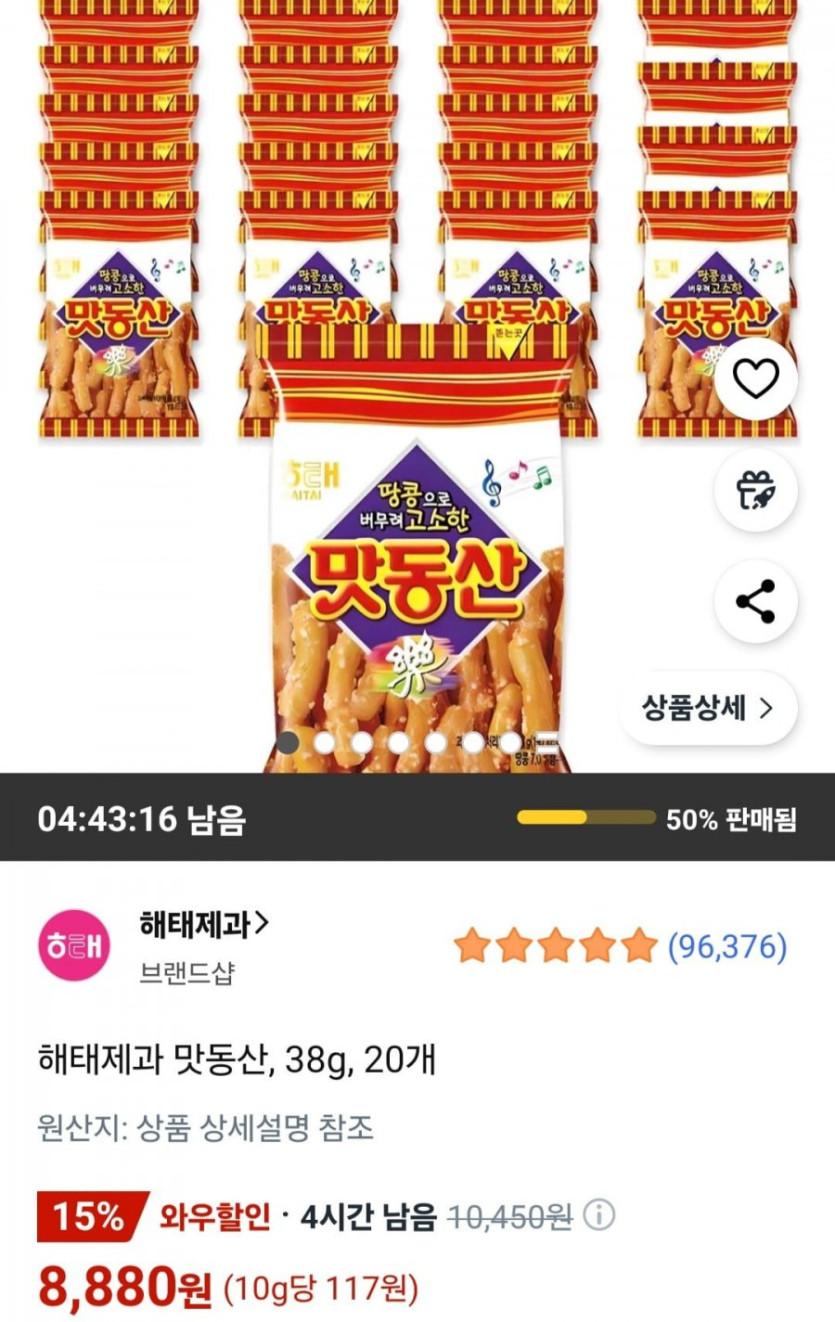
Task: Open 상품상세 product details
Action: 709,709
